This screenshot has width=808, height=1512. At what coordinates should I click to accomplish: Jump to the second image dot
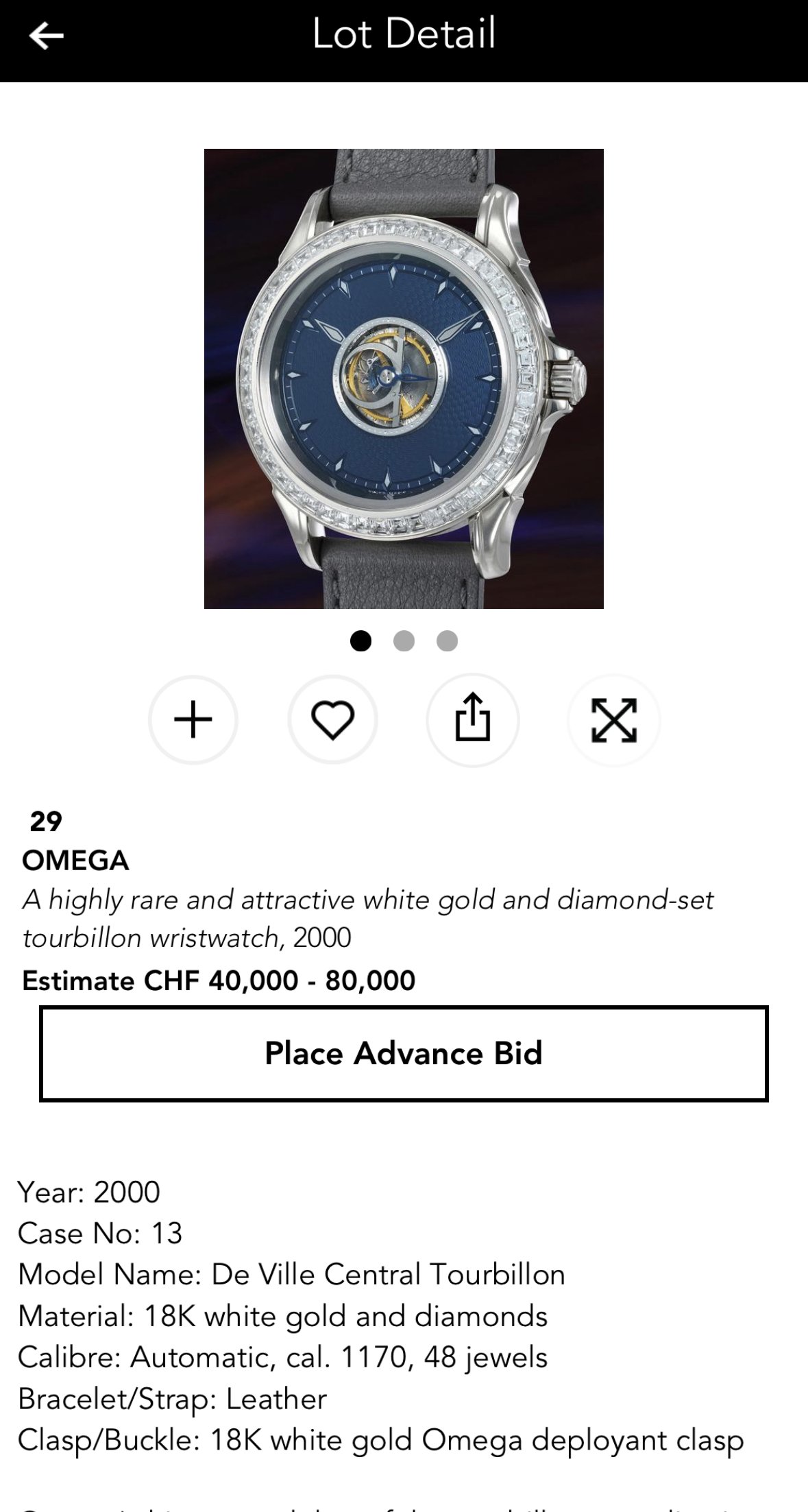(404, 641)
